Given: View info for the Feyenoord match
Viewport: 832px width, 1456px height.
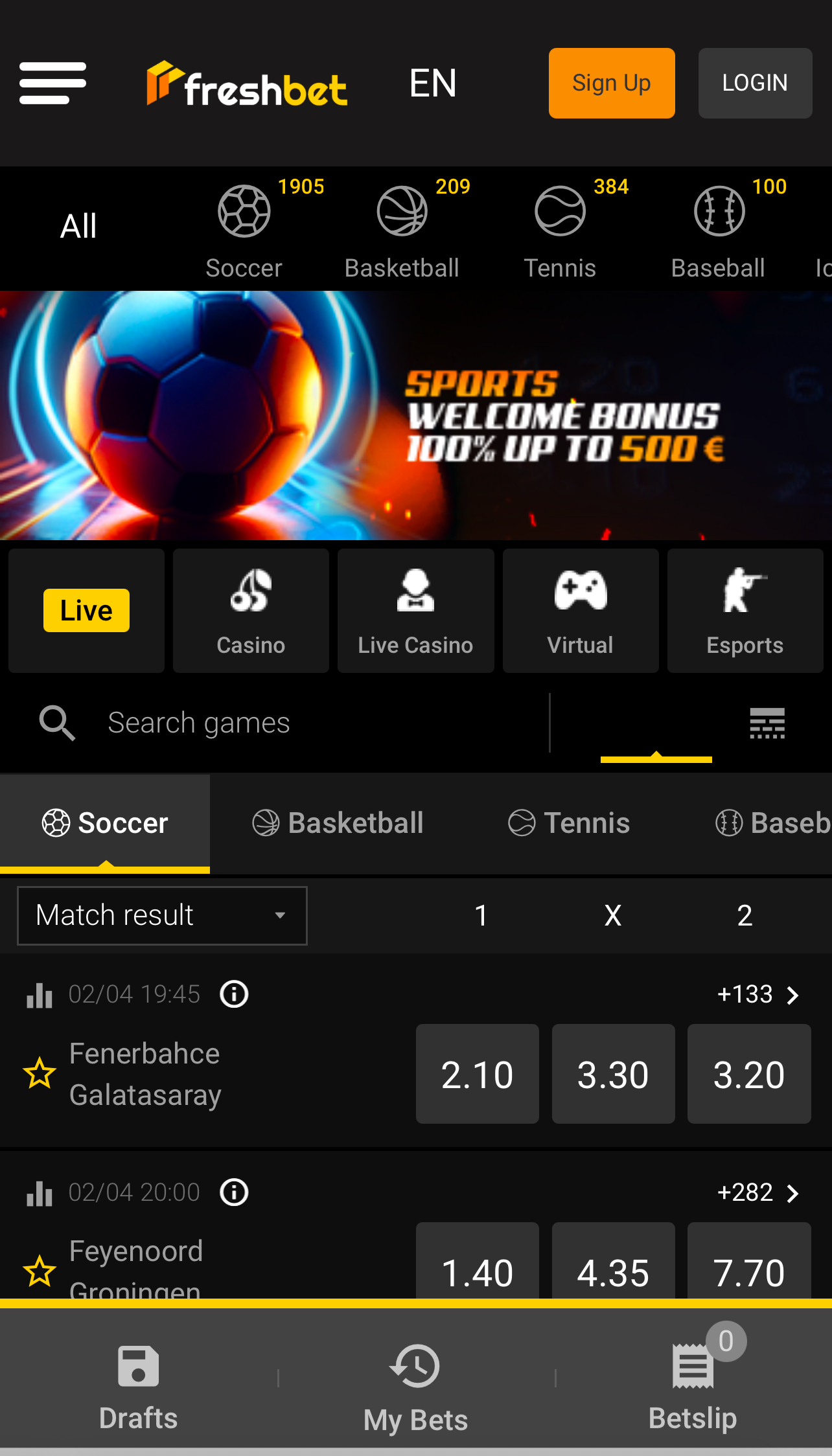Looking at the screenshot, I should click(x=234, y=1192).
